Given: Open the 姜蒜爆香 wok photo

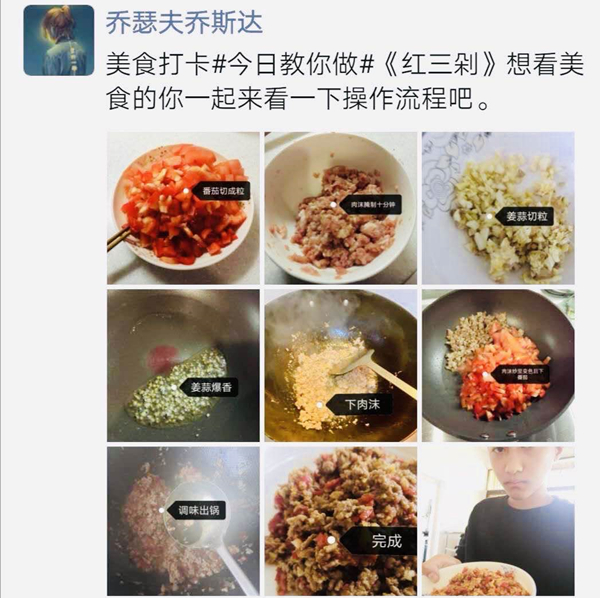Looking at the screenshot, I should click(x=183, y=365).
